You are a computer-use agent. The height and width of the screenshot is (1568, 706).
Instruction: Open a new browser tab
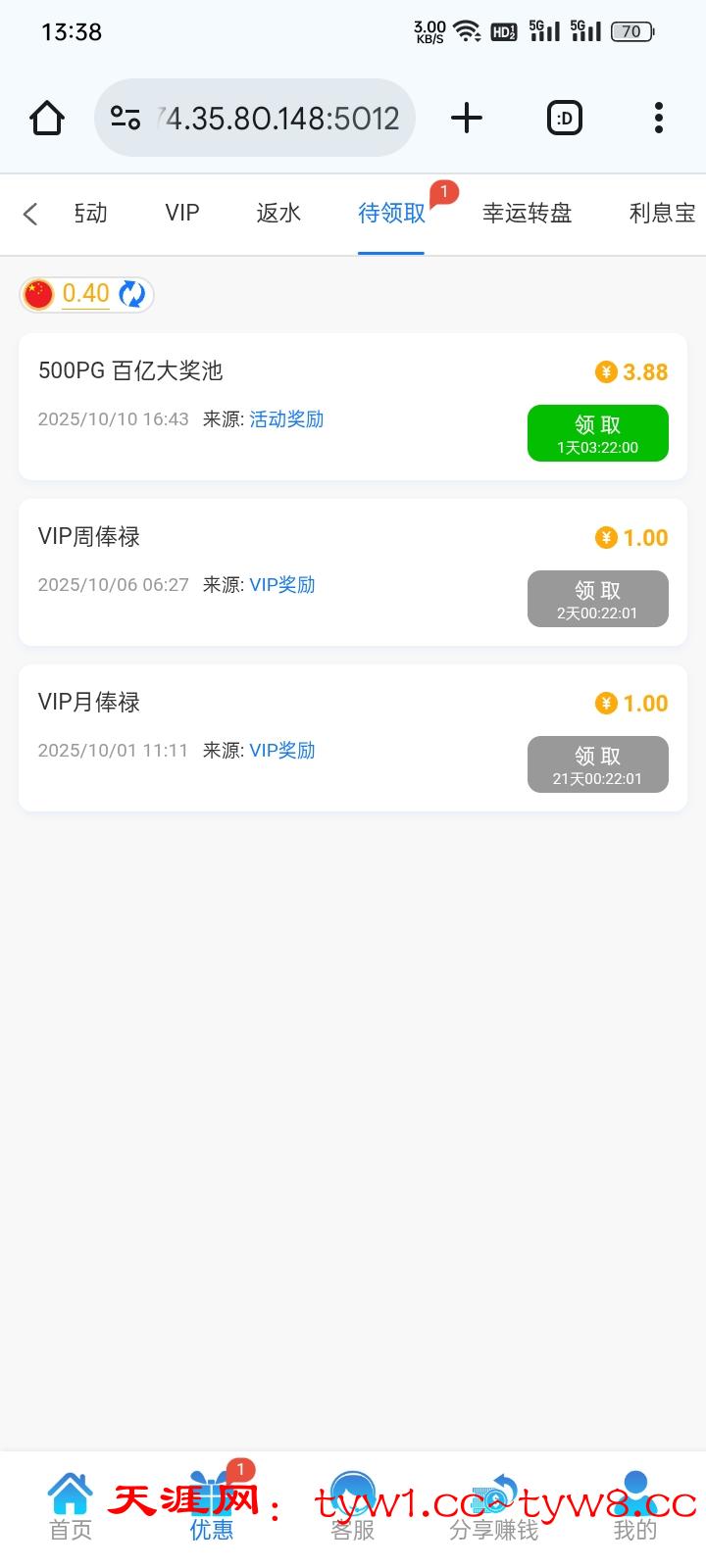click(467, 119)
